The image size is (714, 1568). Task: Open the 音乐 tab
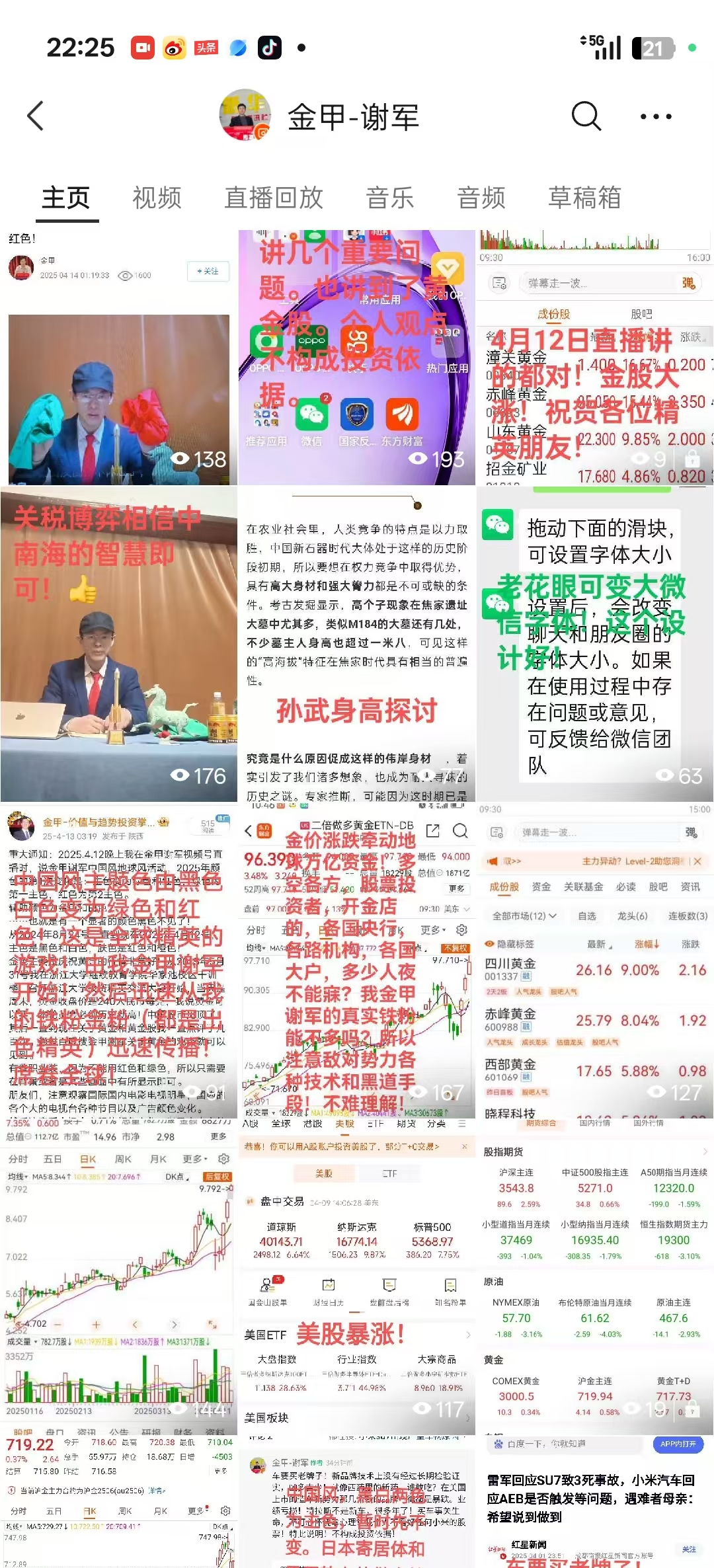point(389,198)
